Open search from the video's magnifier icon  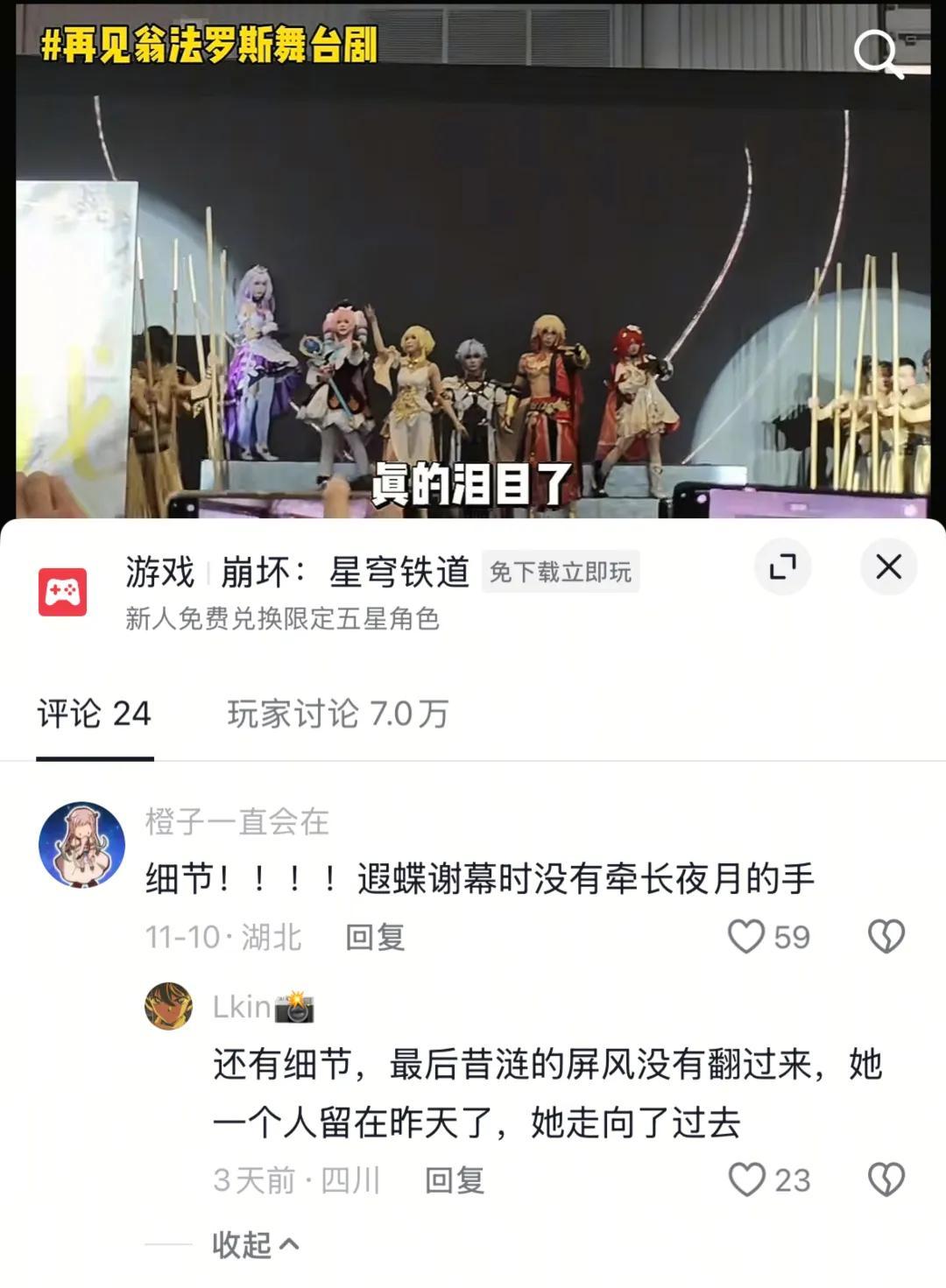click(878, 53)
